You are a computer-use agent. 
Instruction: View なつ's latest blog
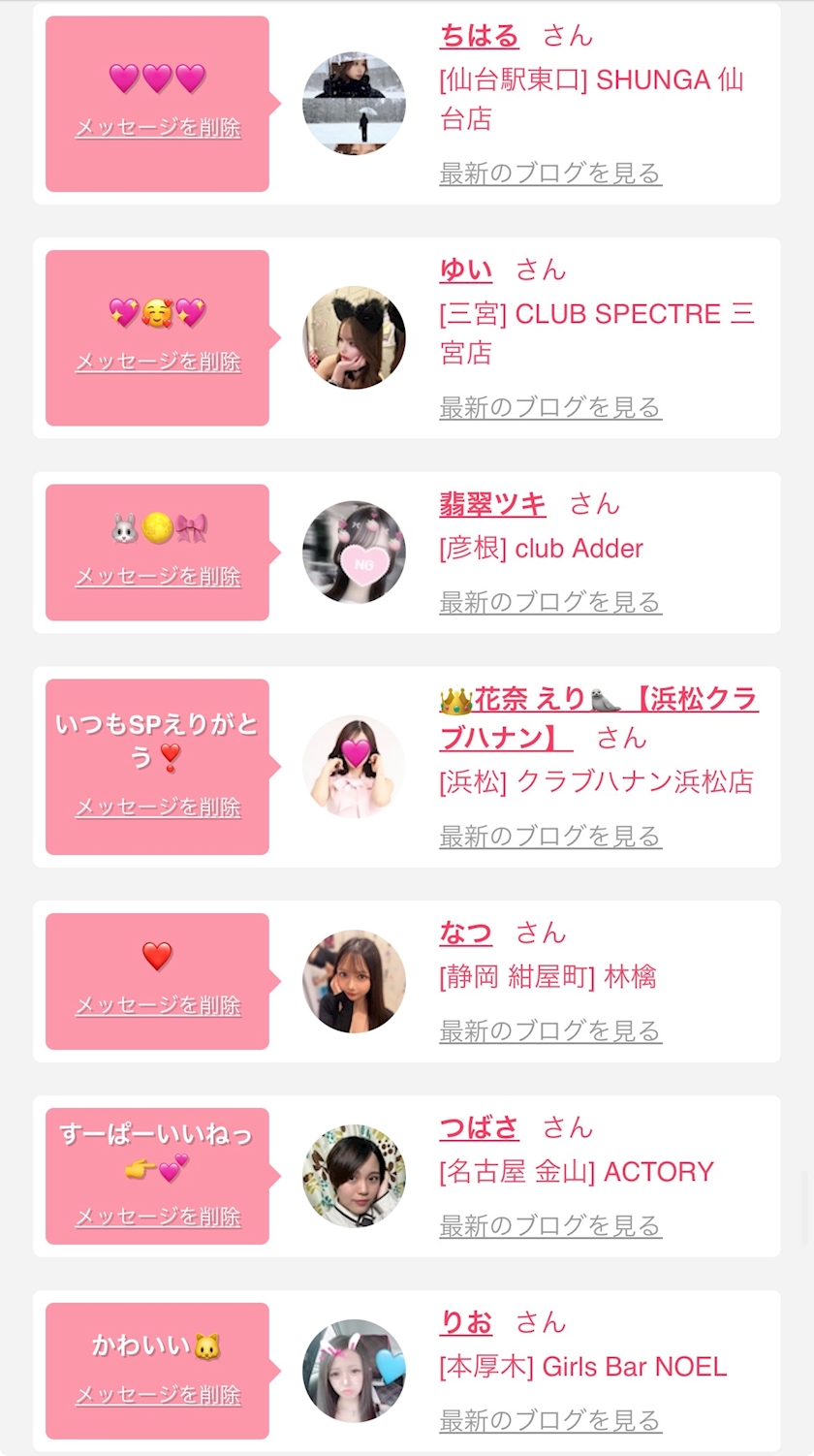[x=549, y=1031]
